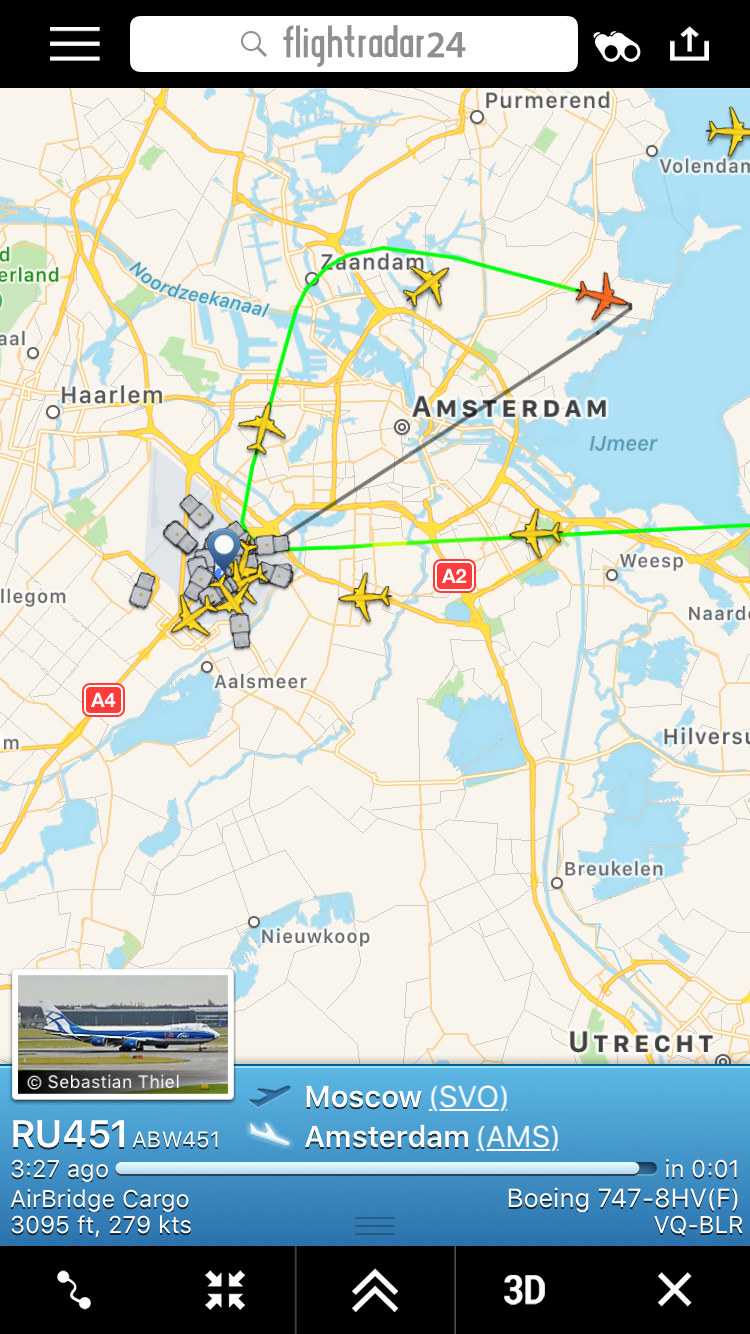Show the flight route
This screenshot has height=1334, width=750.
[74, 1290]
